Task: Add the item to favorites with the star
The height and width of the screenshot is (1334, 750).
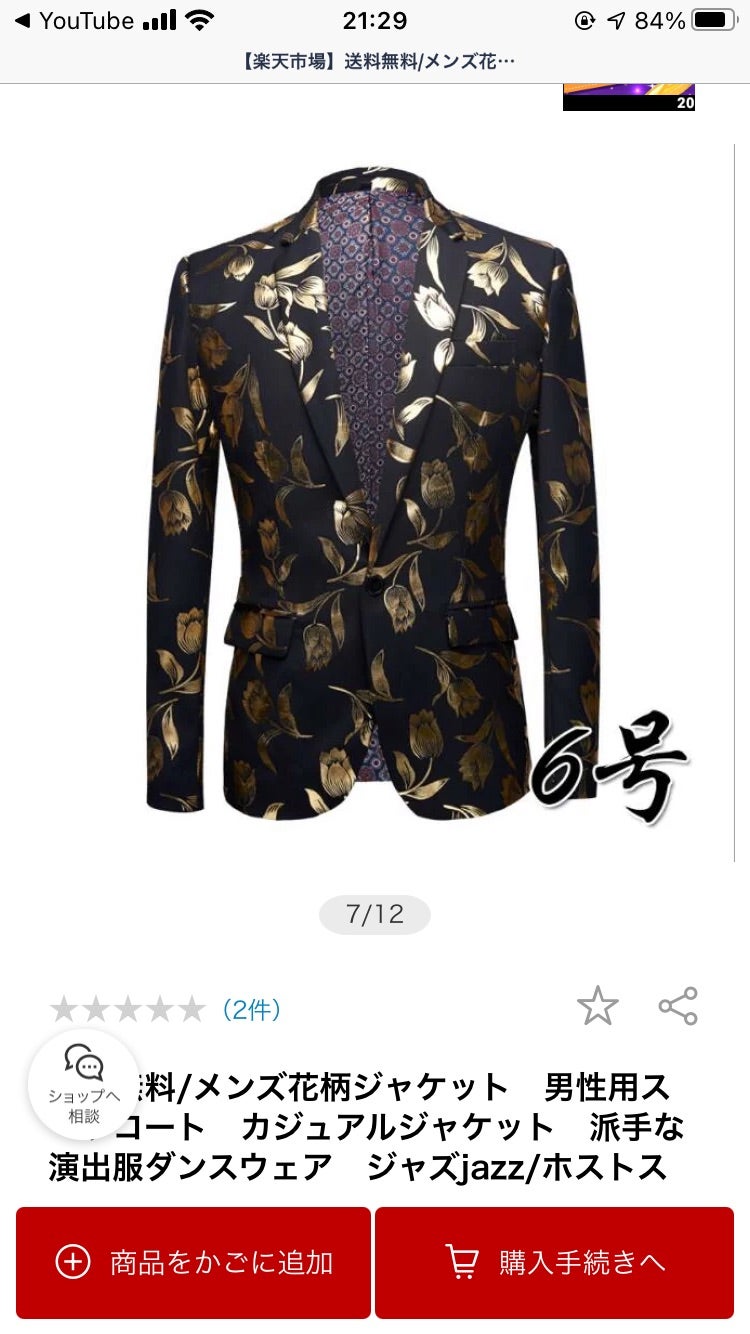Action: pos(597,1006)
